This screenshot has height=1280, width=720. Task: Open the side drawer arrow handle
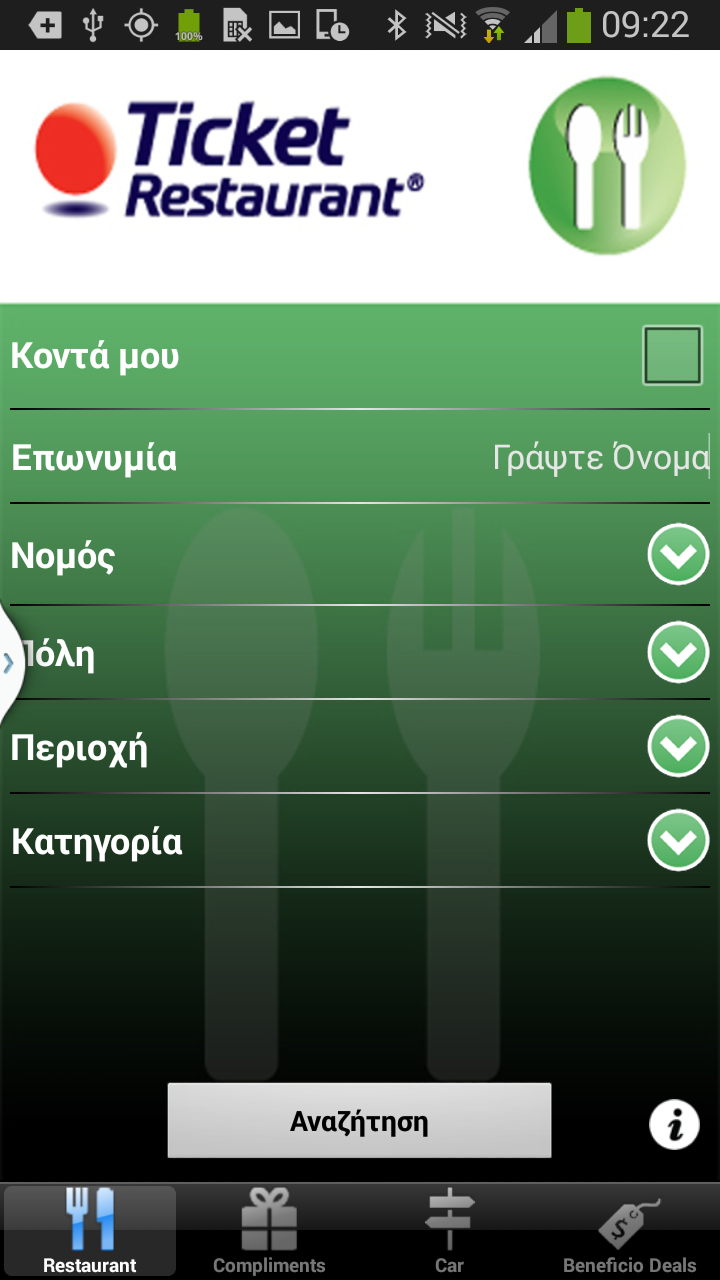click(x=10, y=661)
